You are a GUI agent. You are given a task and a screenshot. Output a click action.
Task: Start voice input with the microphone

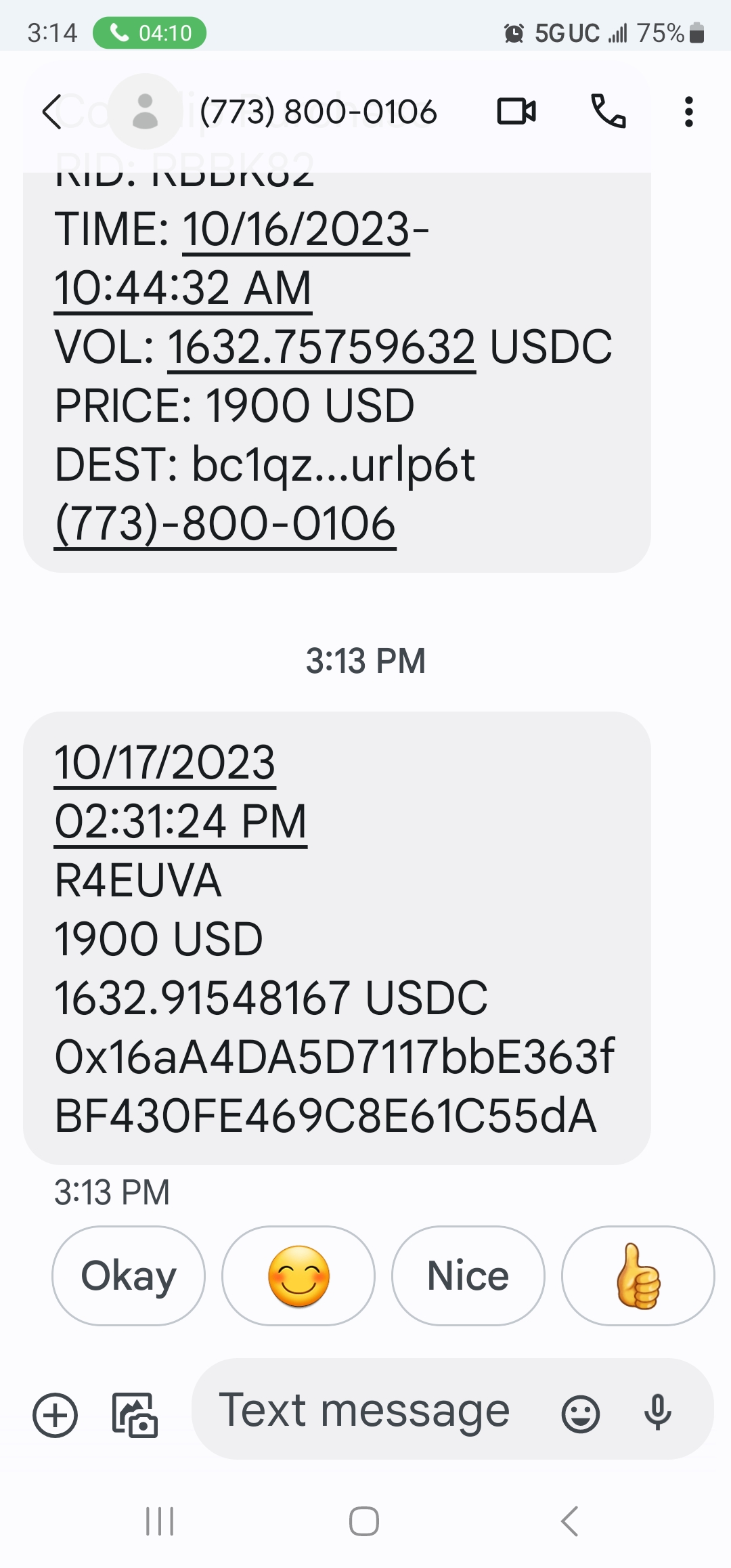point(658,1412)
